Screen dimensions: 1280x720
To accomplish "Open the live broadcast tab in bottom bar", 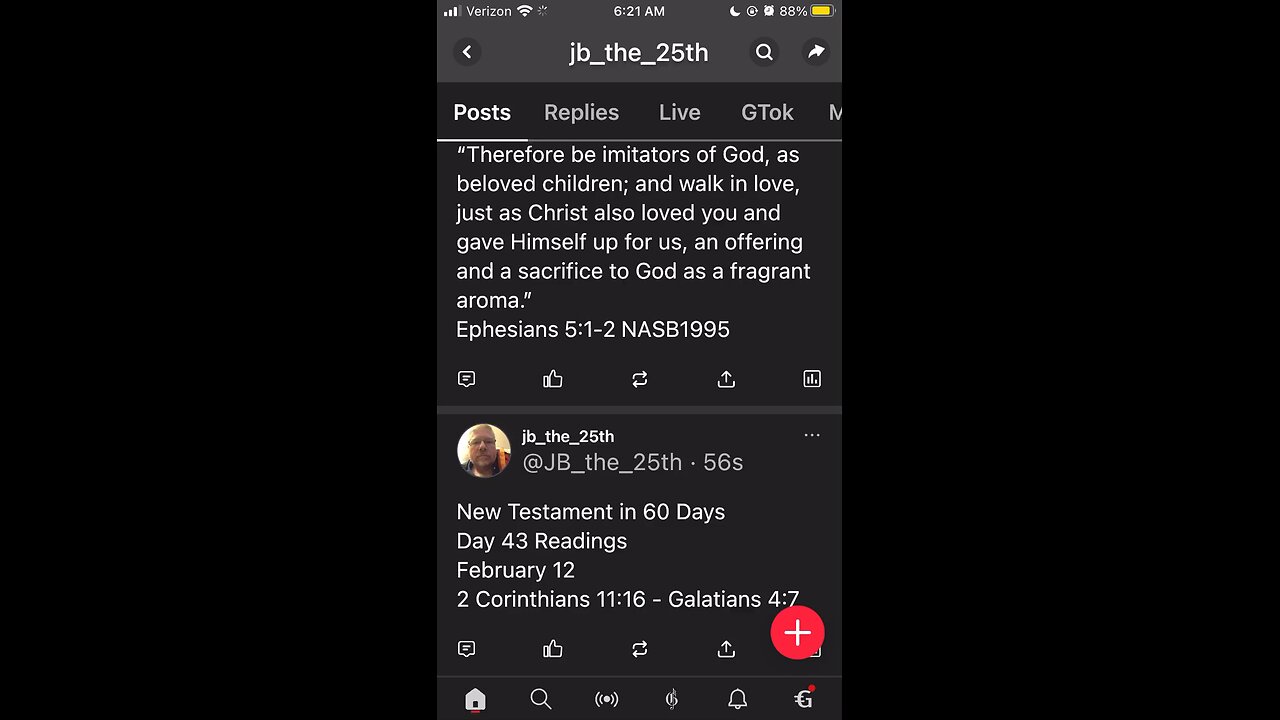I will point(606,699).
